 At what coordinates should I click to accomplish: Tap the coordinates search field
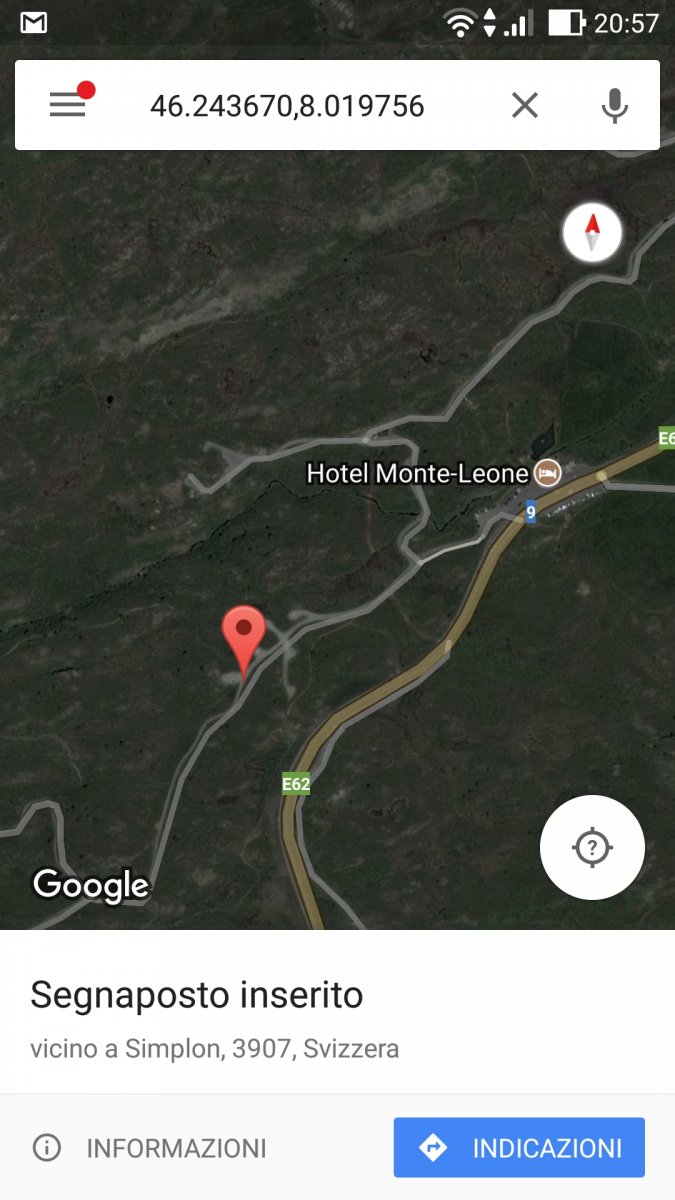pos(288,105)
